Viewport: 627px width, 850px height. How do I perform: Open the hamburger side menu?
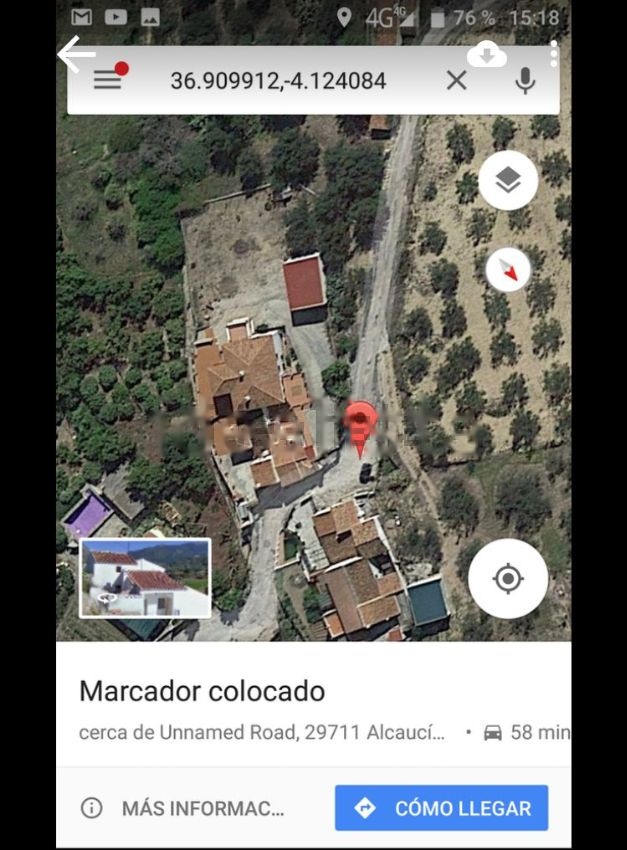tap(107, 81)
